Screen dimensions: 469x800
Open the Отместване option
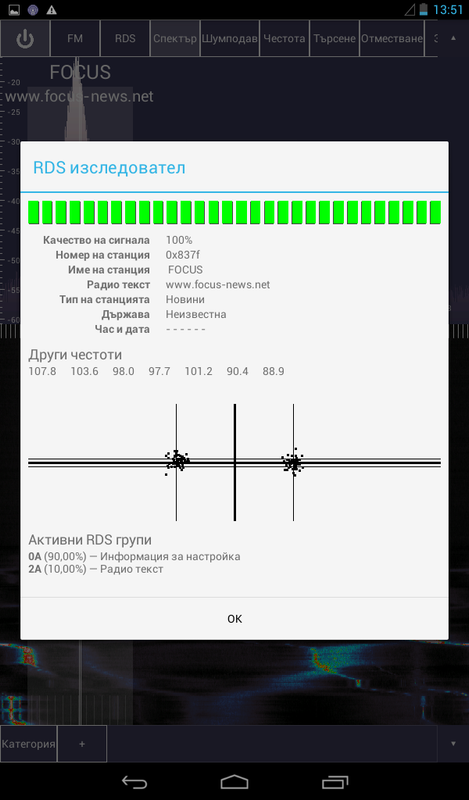tap(392, 38)
